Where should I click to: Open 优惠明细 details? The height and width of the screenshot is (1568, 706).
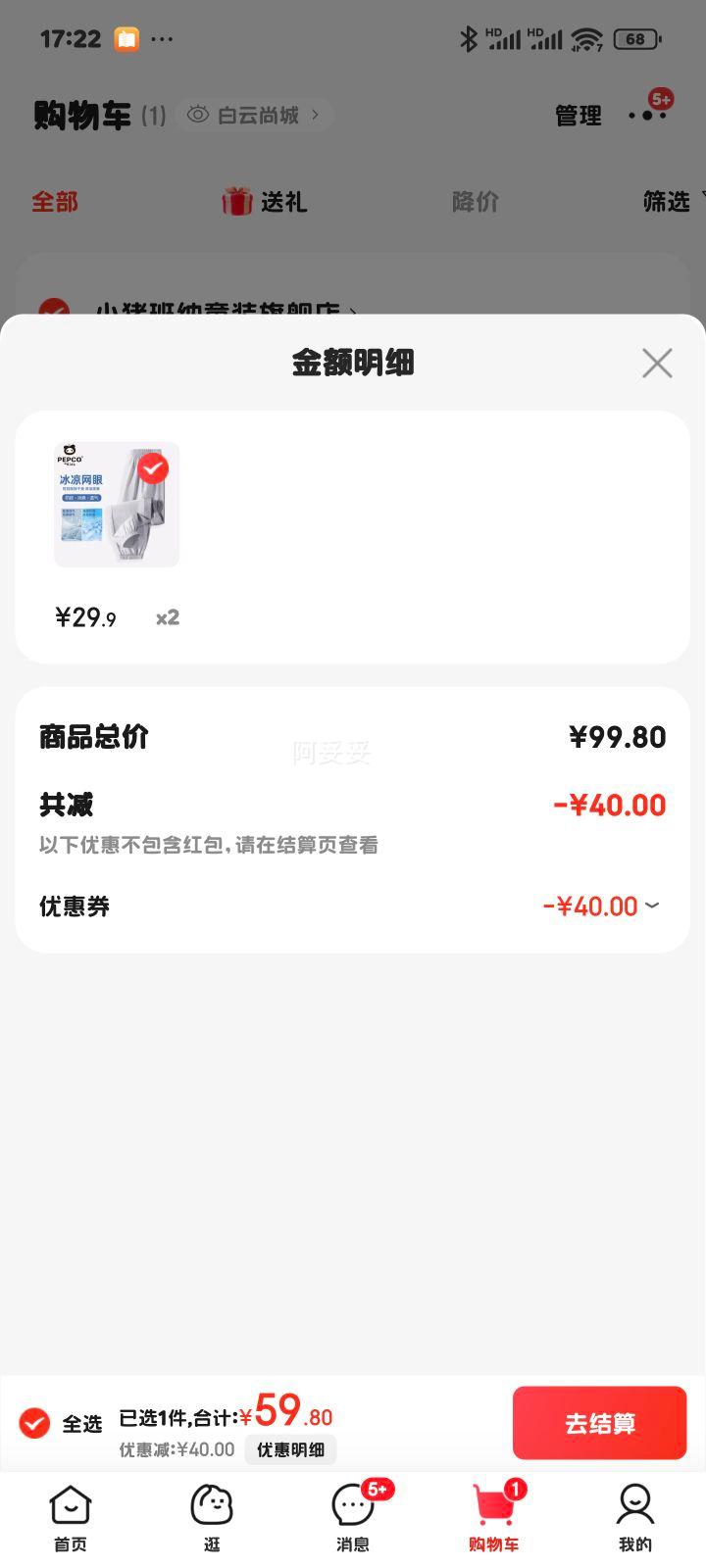pyautogui.click(x=290, y=1449)
